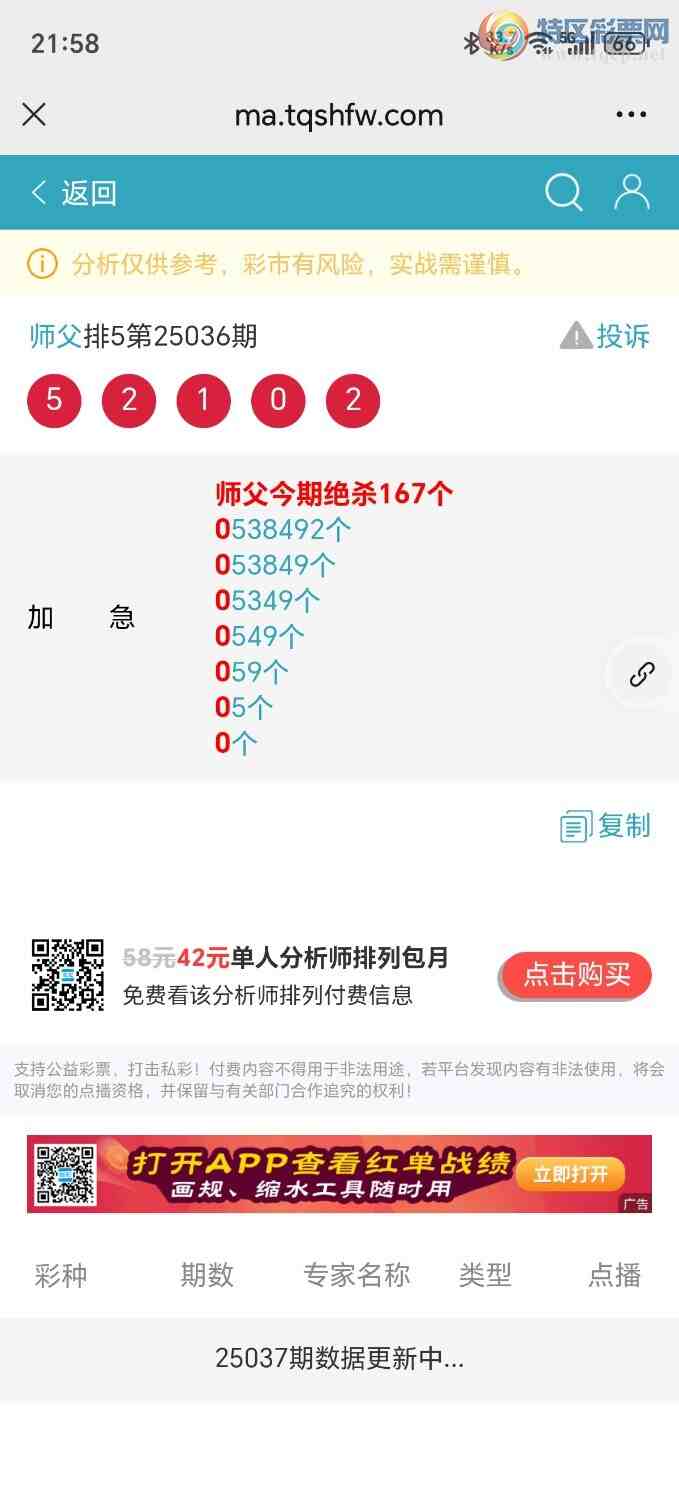The width and height of the screenshot is (679, 1500).
Task: Tap 投诉 to report this analysis
Action: 606,336
